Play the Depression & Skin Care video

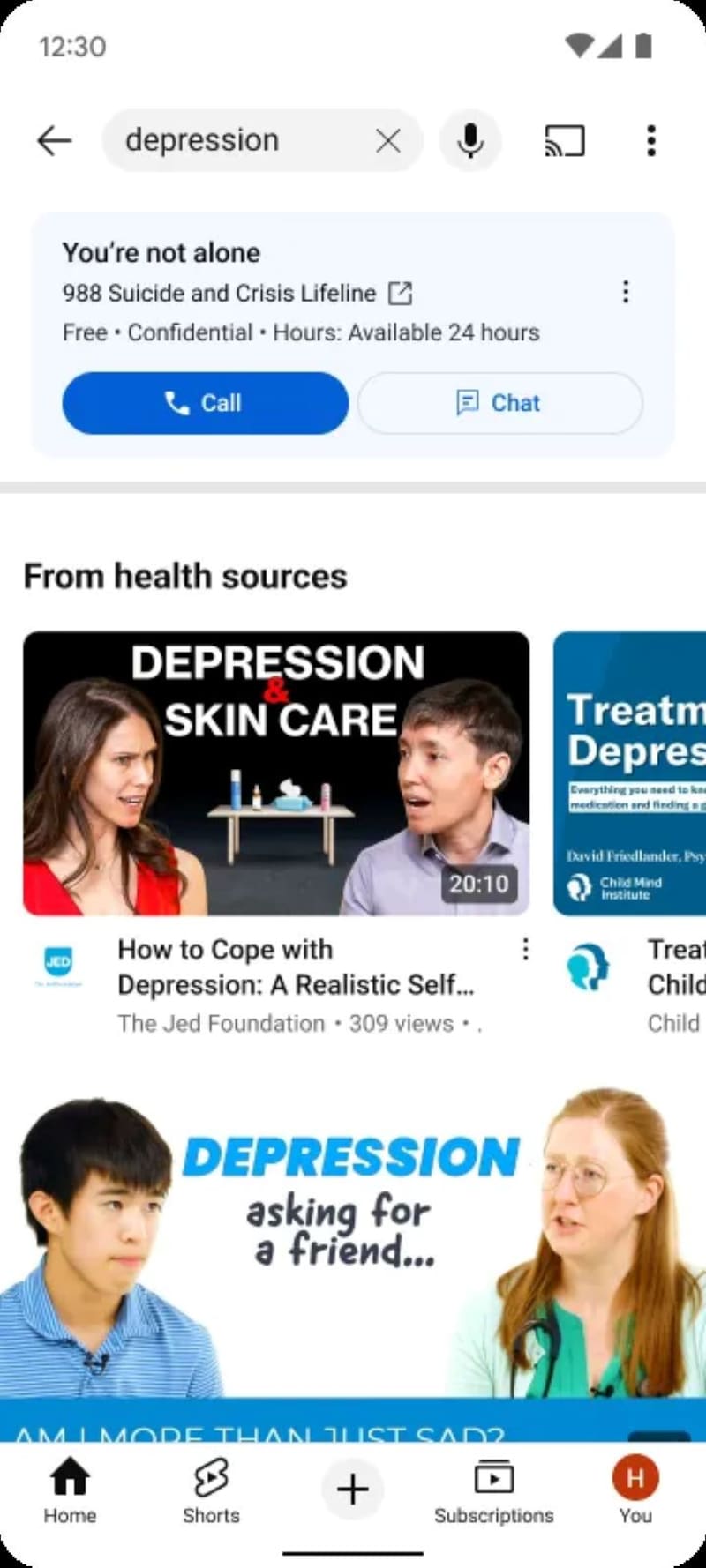[x=276, y=773]
